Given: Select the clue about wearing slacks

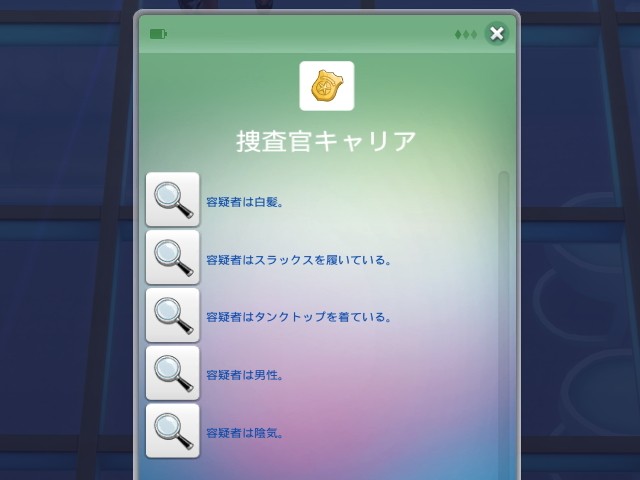Looking at the screenshot, I should tap(173, 258).
